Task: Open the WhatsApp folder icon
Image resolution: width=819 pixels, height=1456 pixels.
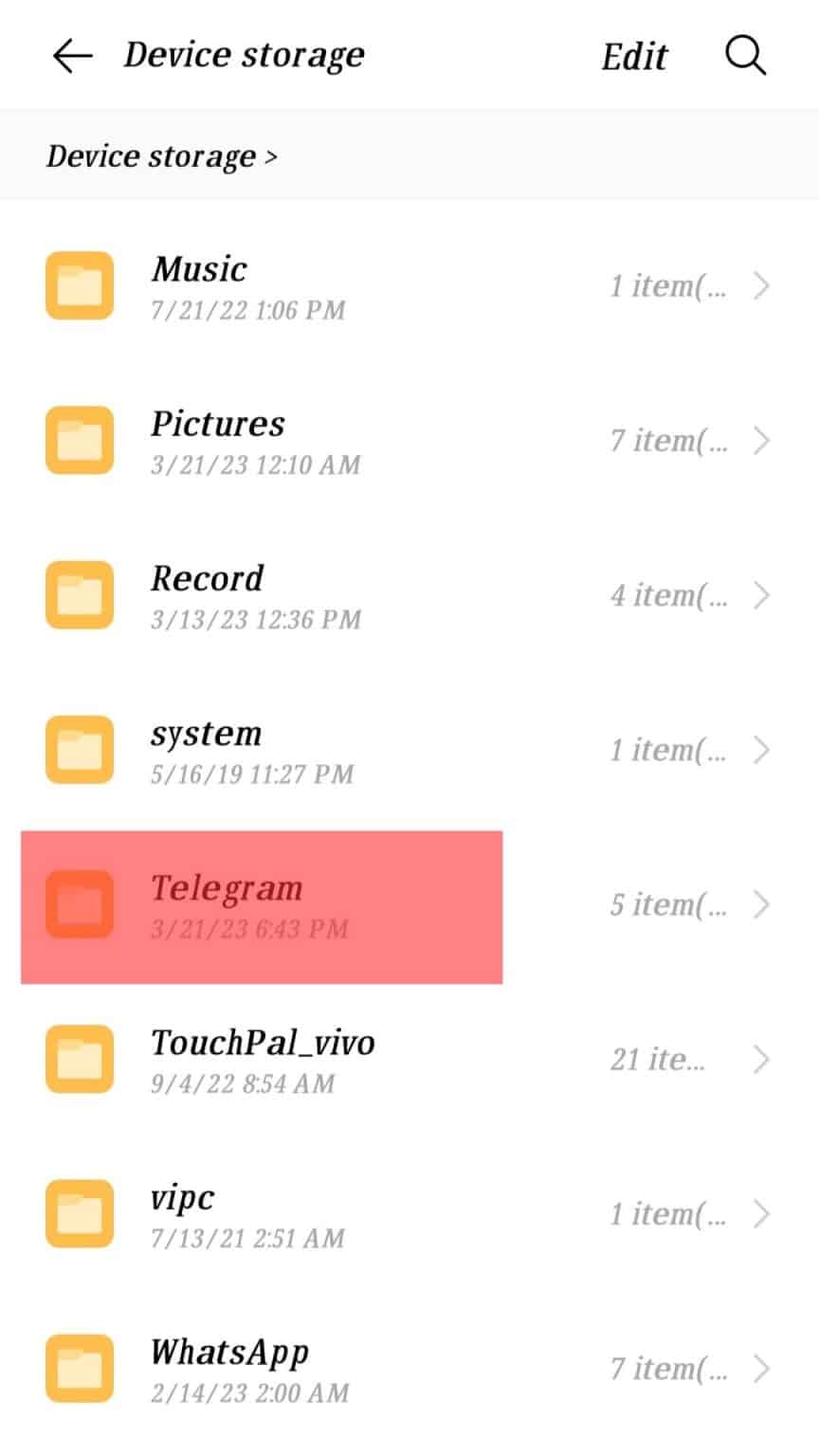Action: [x=80, y=1369]
